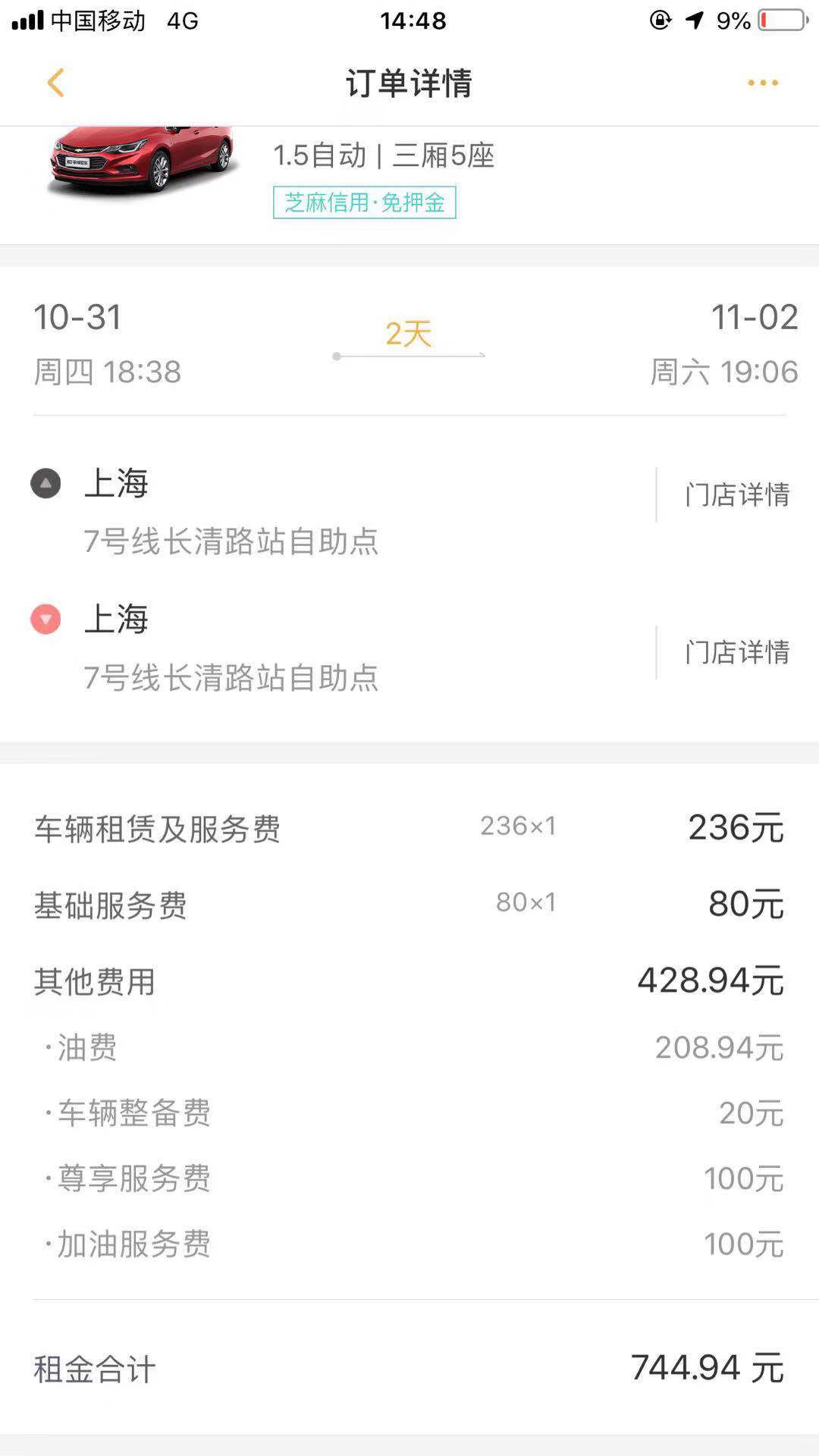Open 门店详情 for the return location
Screen dimensions: 819x1456
736,652
